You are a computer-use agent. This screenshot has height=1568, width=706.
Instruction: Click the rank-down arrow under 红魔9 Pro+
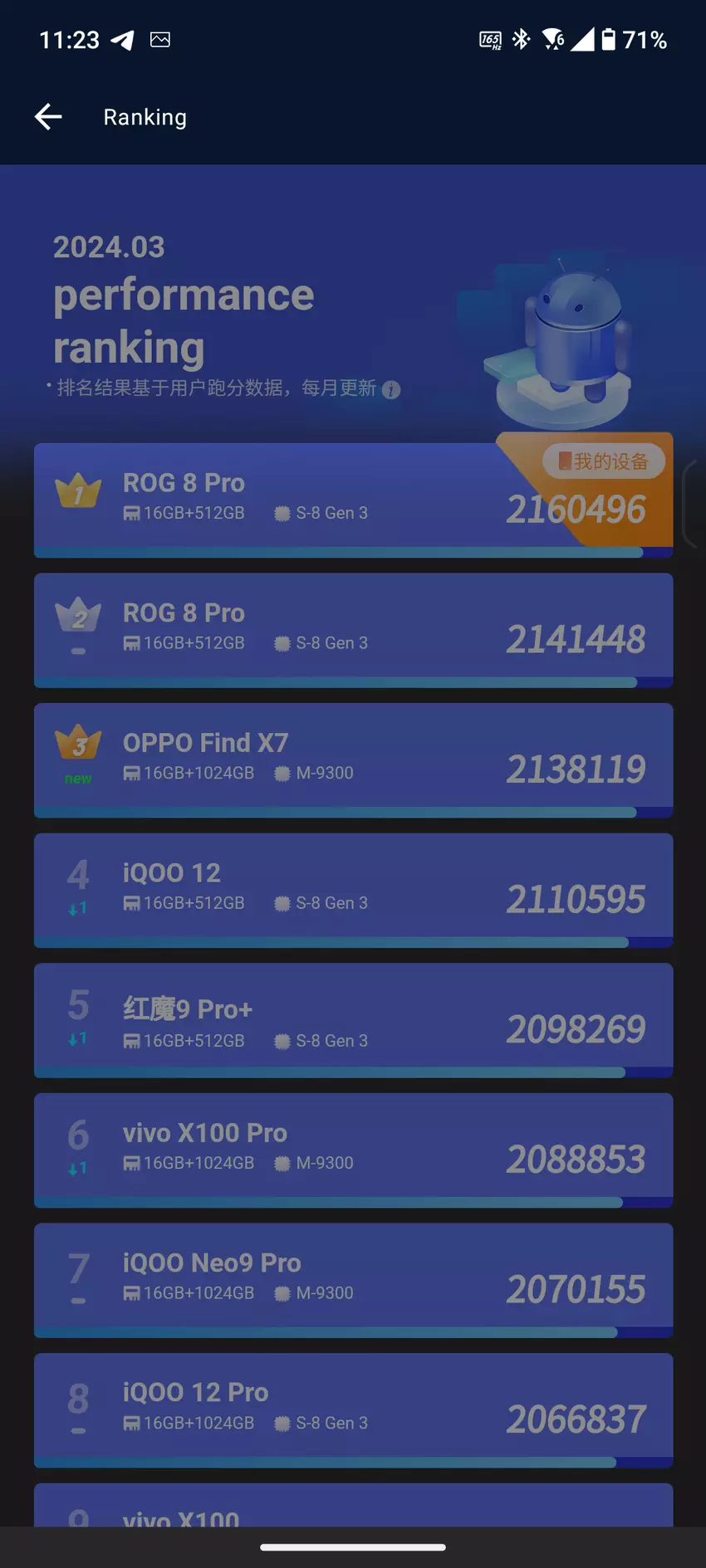77,1038
